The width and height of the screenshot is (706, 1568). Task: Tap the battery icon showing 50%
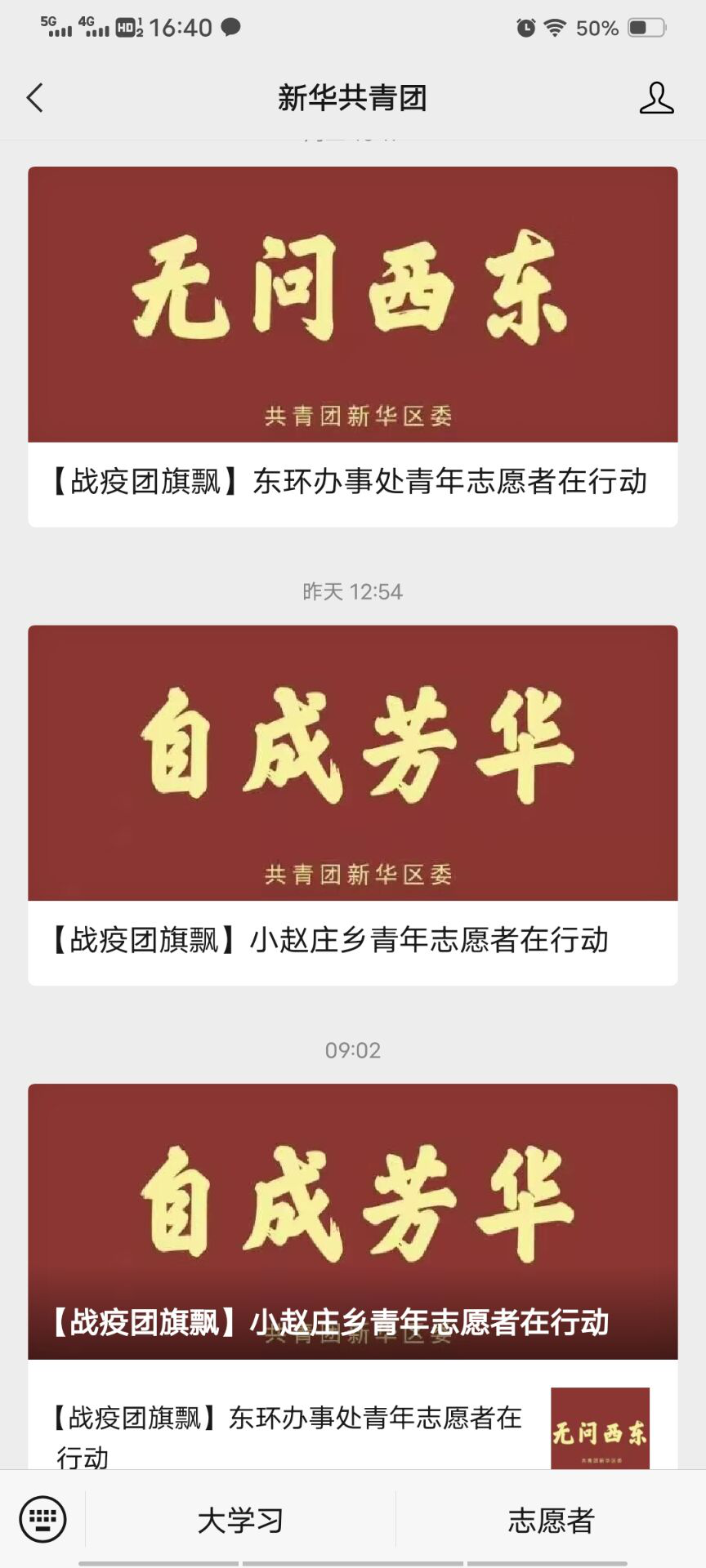pyautogui.click(x=644, y=27)
